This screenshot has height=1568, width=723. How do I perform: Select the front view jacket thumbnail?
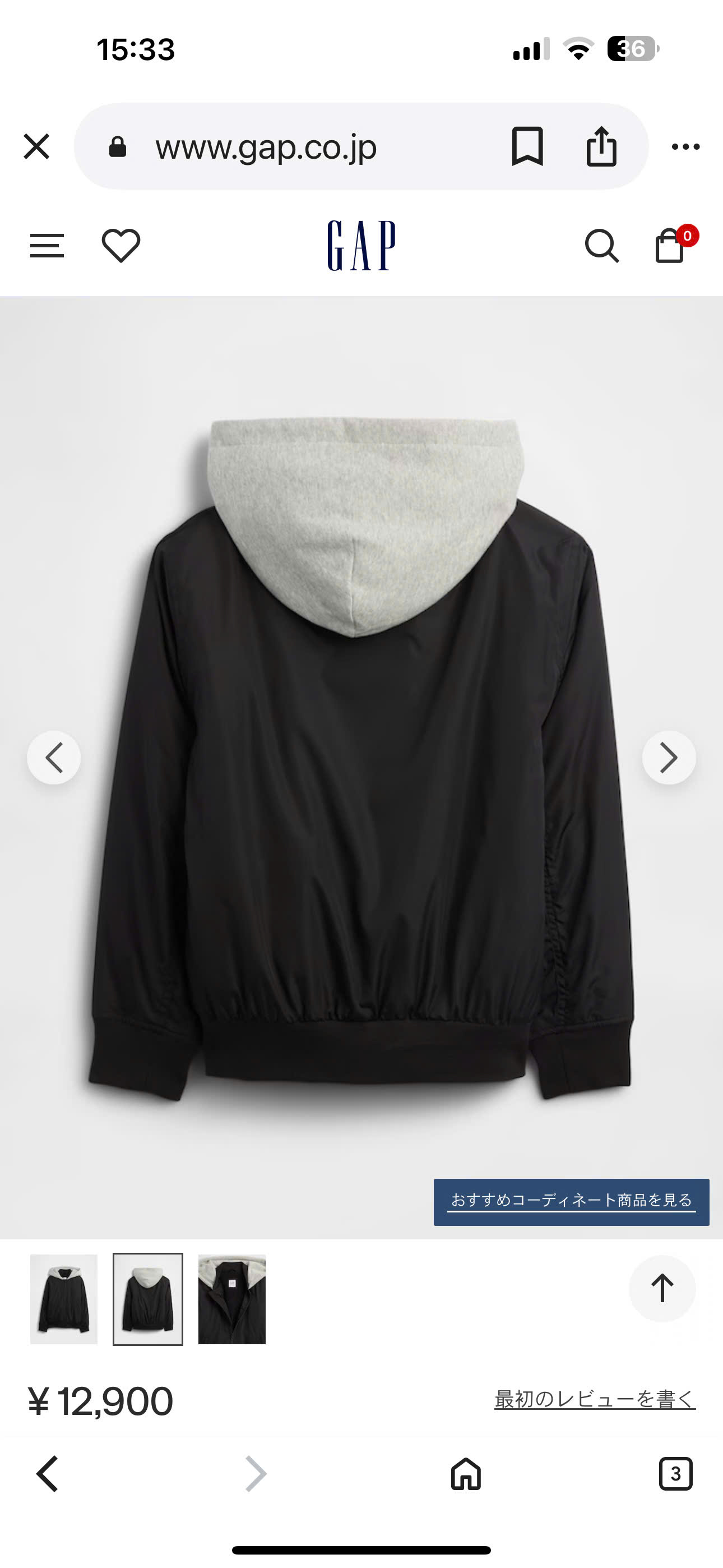pyautogui.click(x=64, y=1299)
